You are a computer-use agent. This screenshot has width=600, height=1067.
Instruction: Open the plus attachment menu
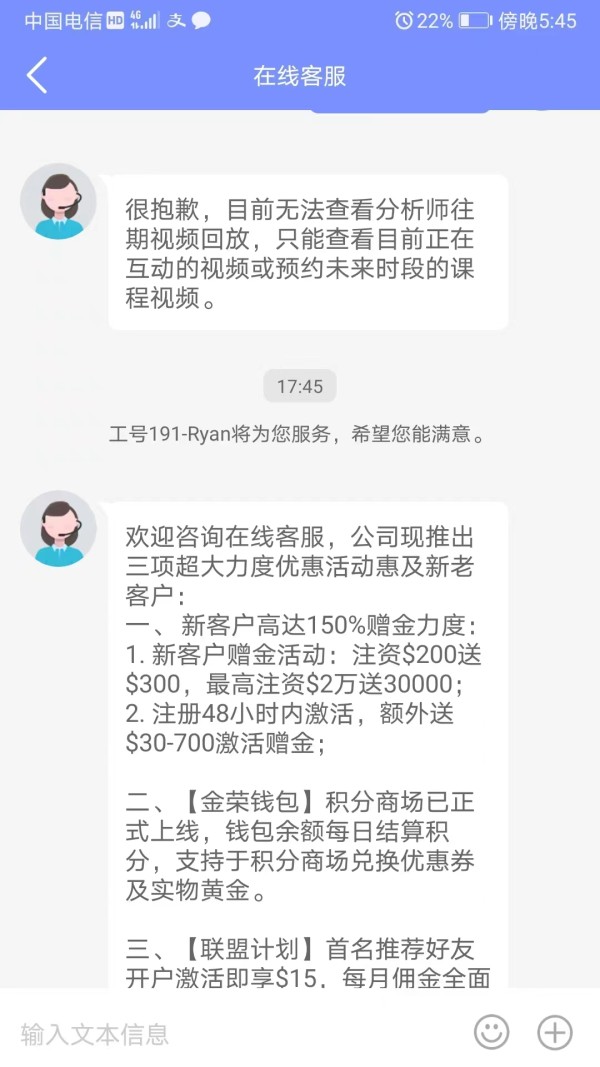point(555,1032)
